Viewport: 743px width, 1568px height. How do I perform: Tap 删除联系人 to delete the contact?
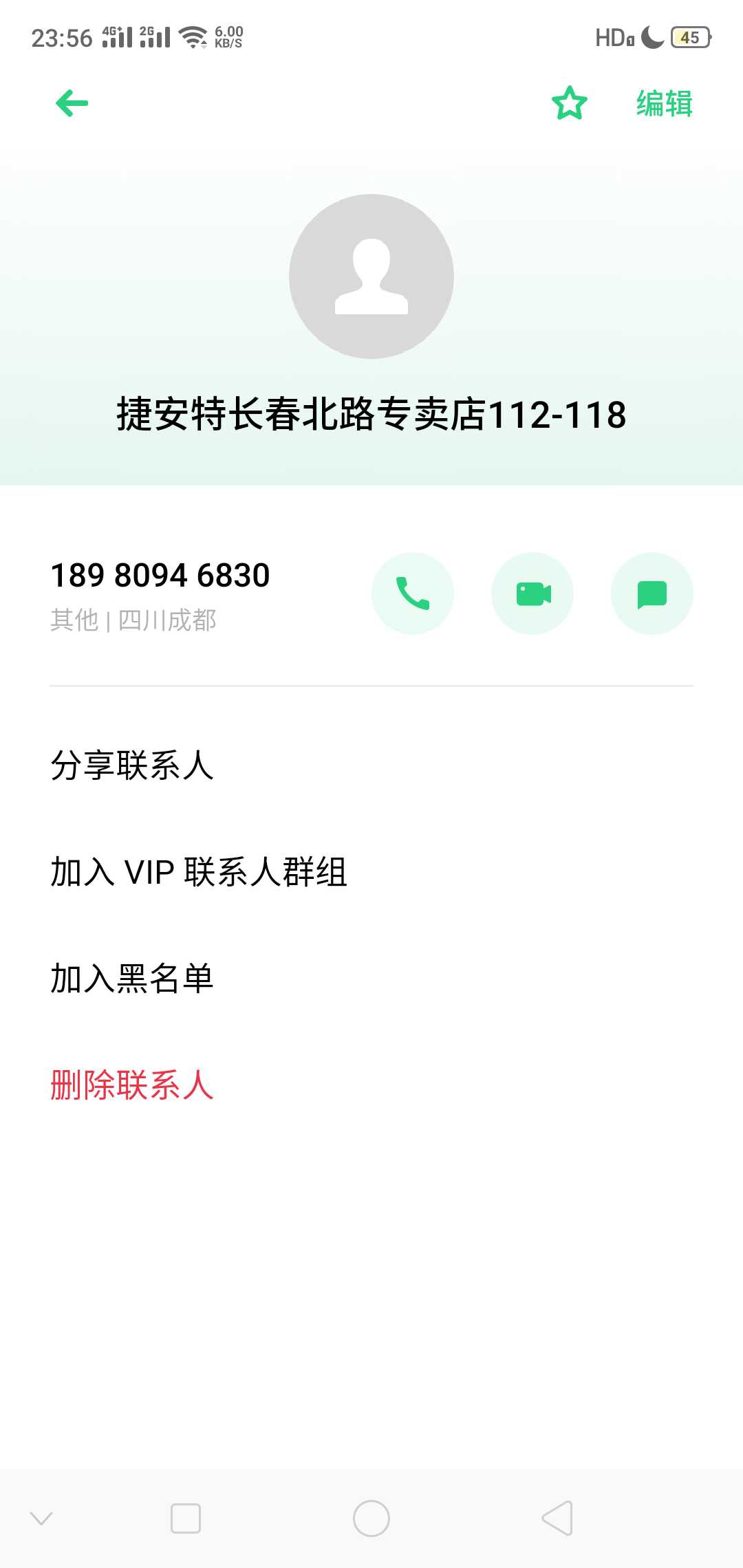click(132, 1085)
